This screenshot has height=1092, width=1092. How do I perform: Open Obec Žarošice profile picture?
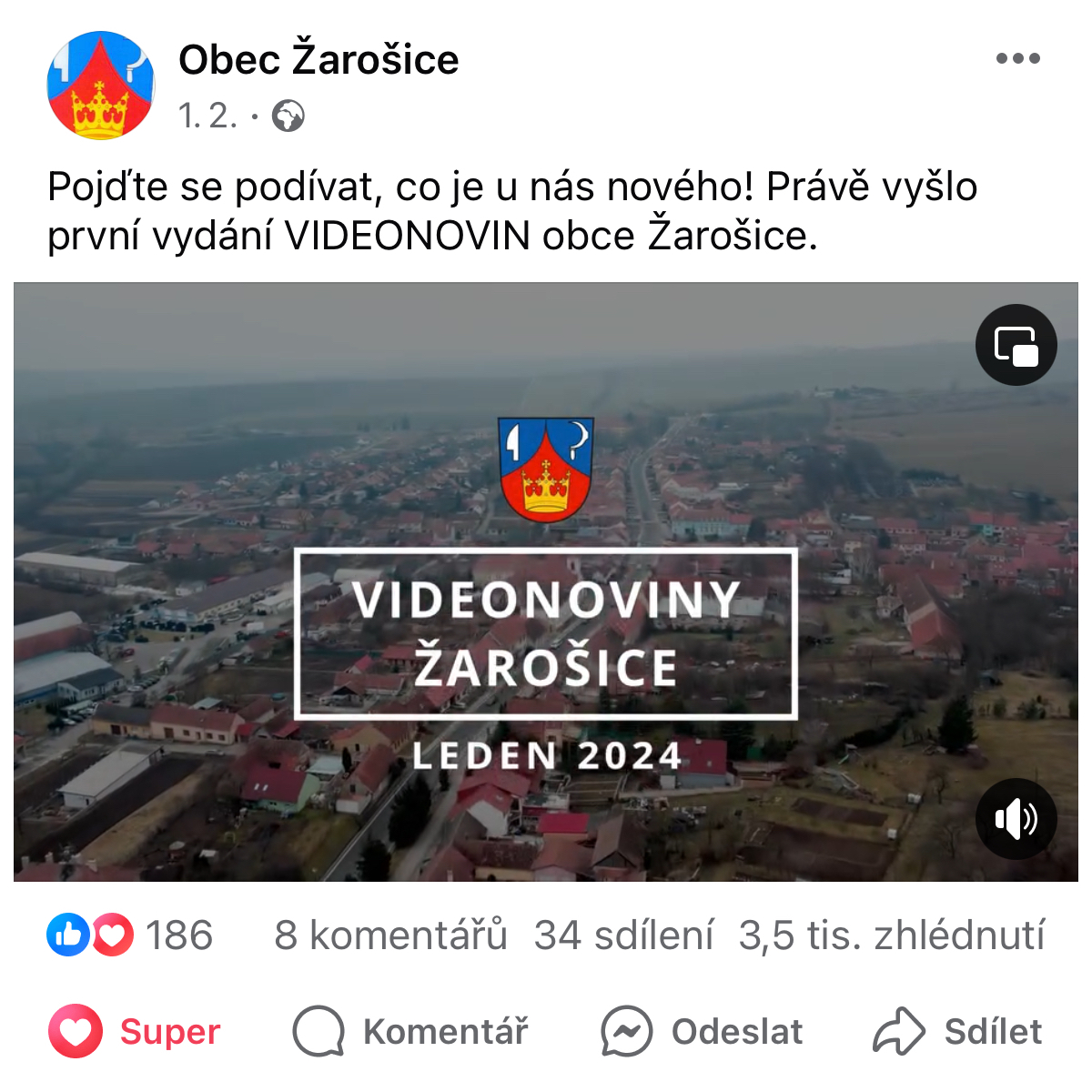point(101,85)
